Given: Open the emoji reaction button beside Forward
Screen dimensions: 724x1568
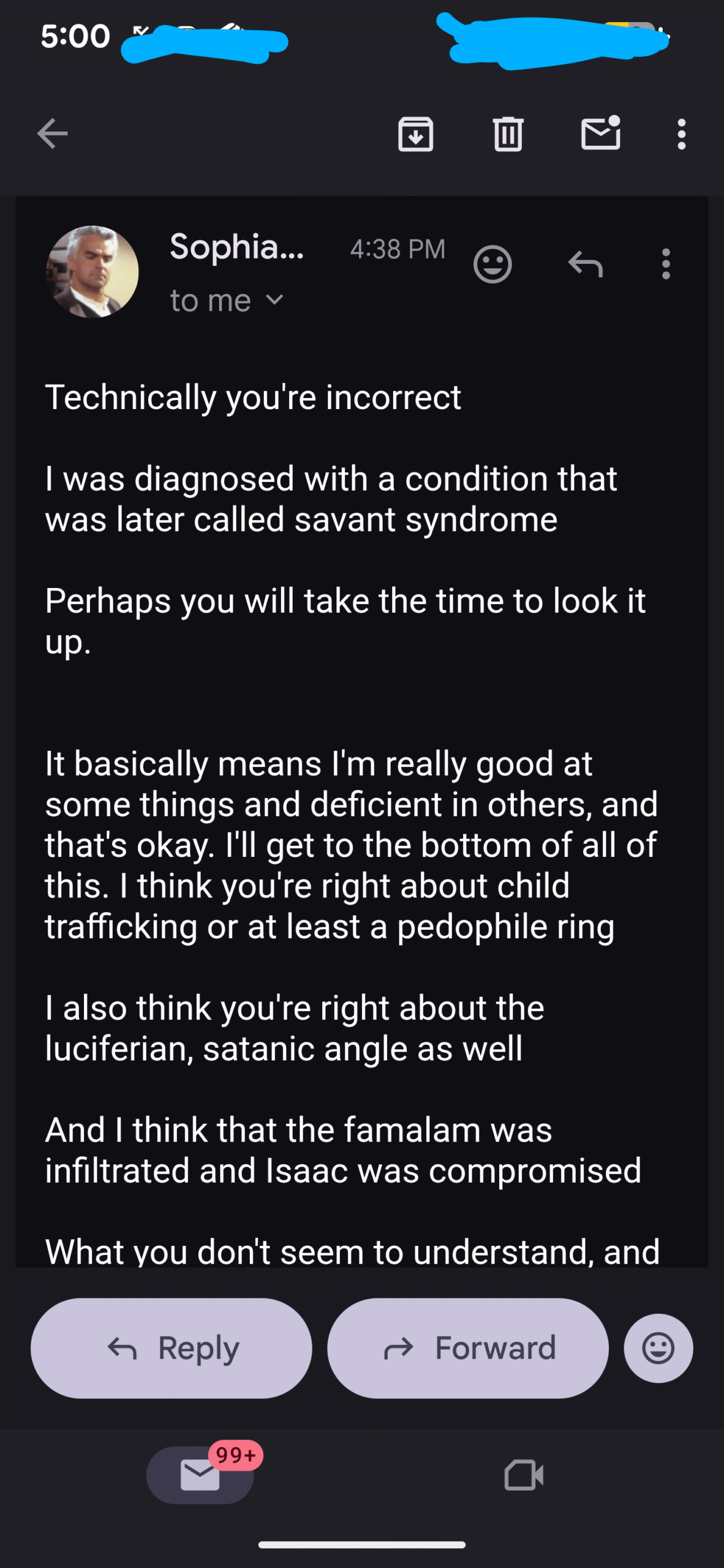Looking at the screenshot, I should point(658,1347).
